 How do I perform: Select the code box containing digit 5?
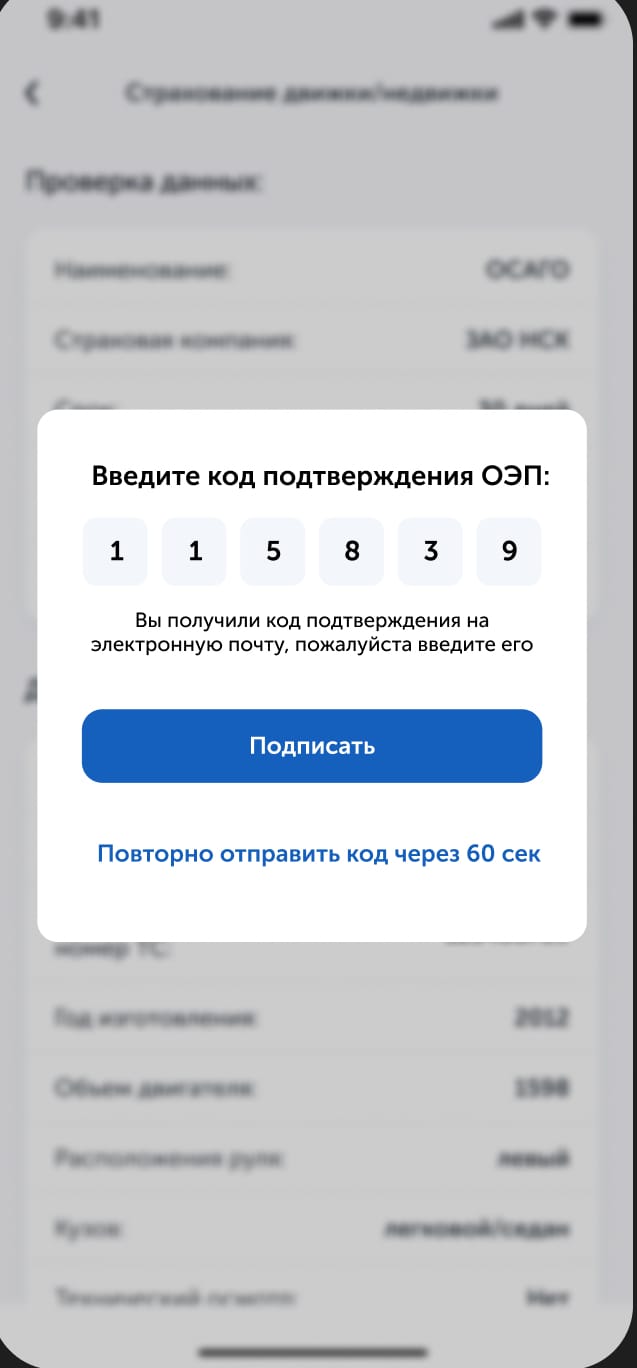[273, 551]
